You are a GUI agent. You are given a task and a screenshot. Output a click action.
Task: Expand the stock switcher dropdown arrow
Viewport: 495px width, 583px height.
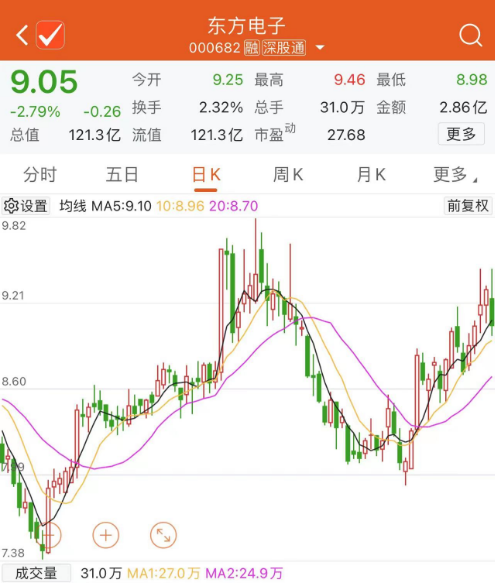(320, 48)
